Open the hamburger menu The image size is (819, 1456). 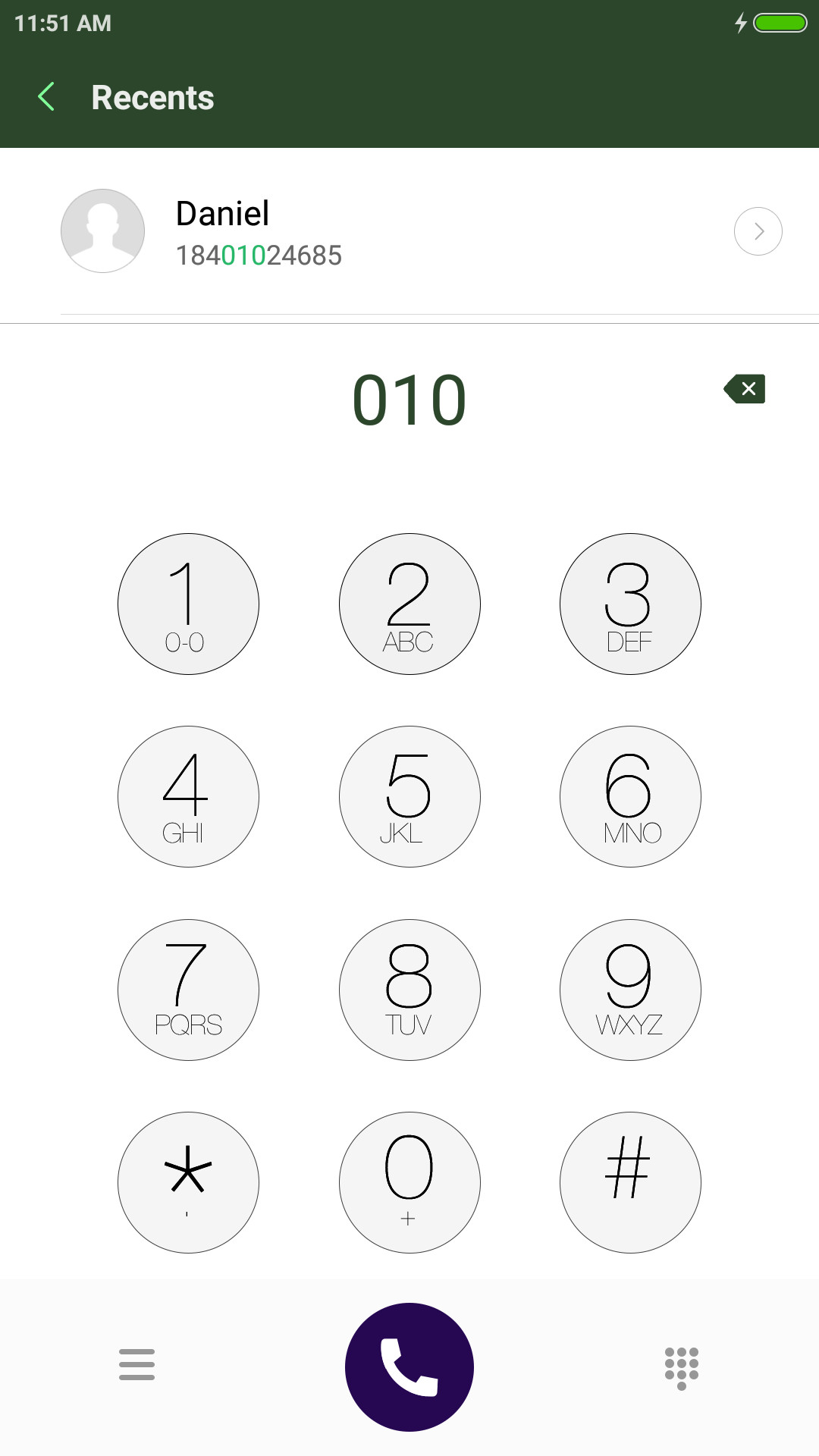coord(136,1364)
